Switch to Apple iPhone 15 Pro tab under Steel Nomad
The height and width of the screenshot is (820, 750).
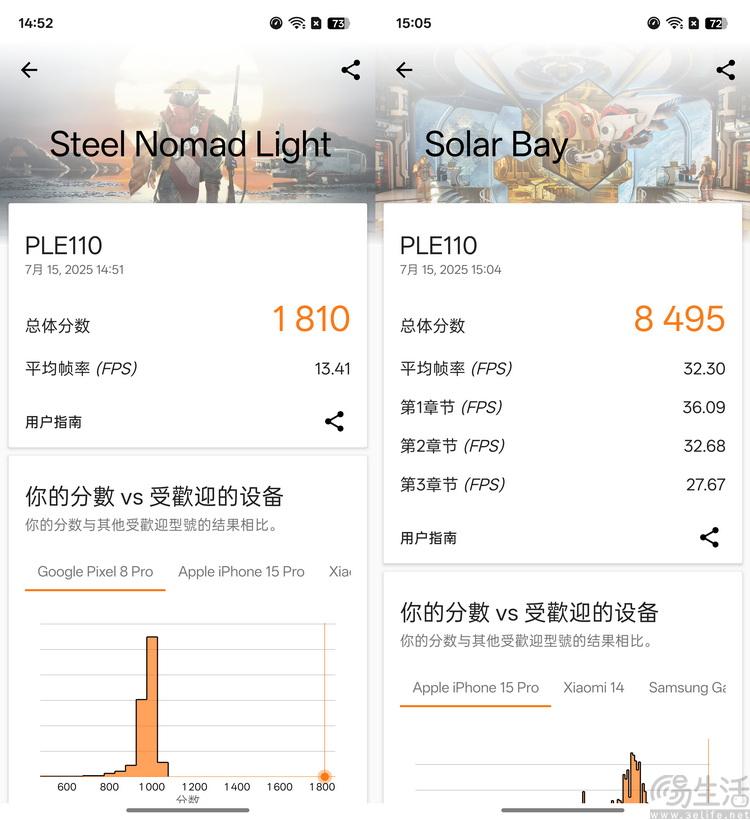click(x=241, y=572)
